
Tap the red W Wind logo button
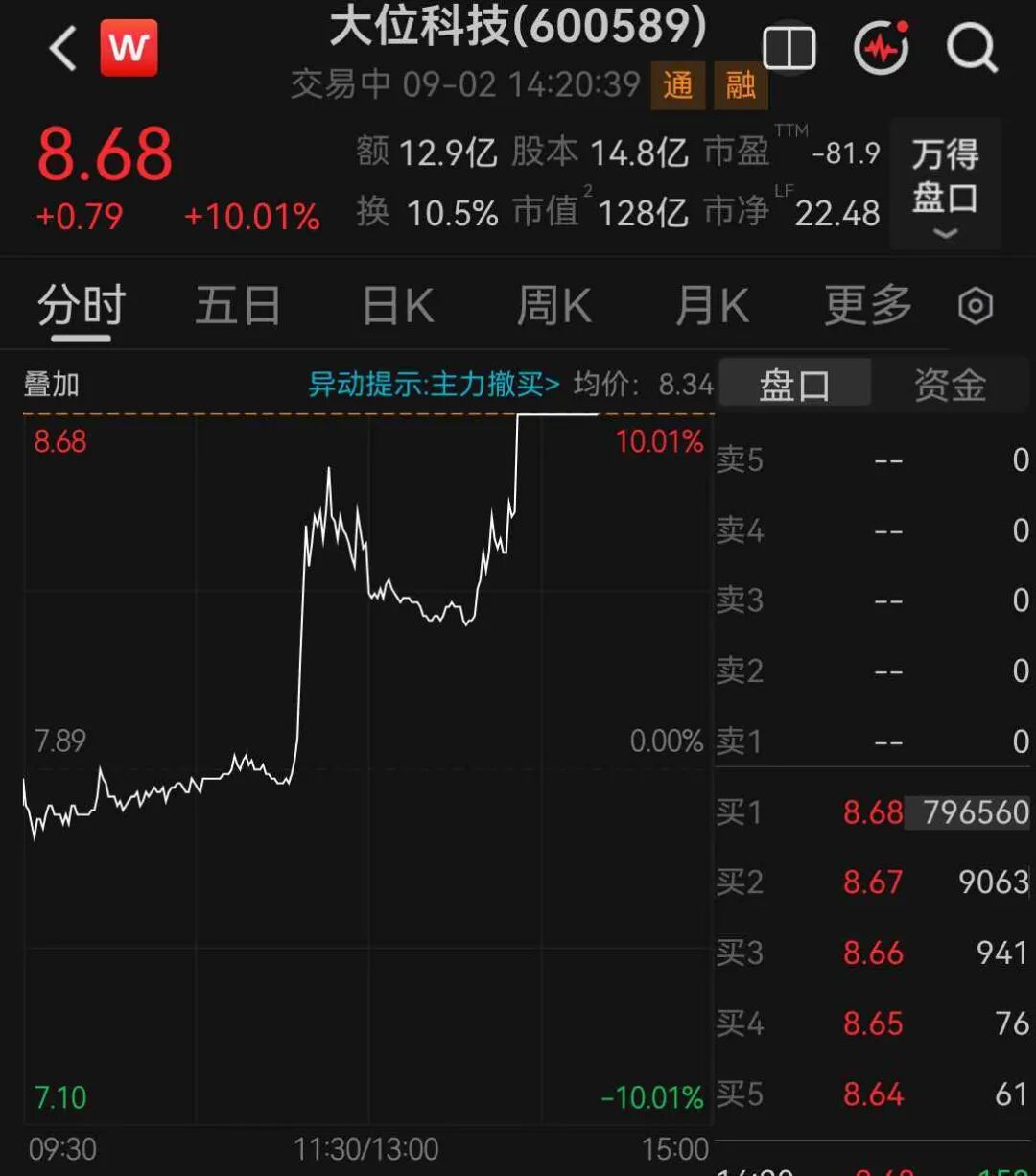coord(129,48)
